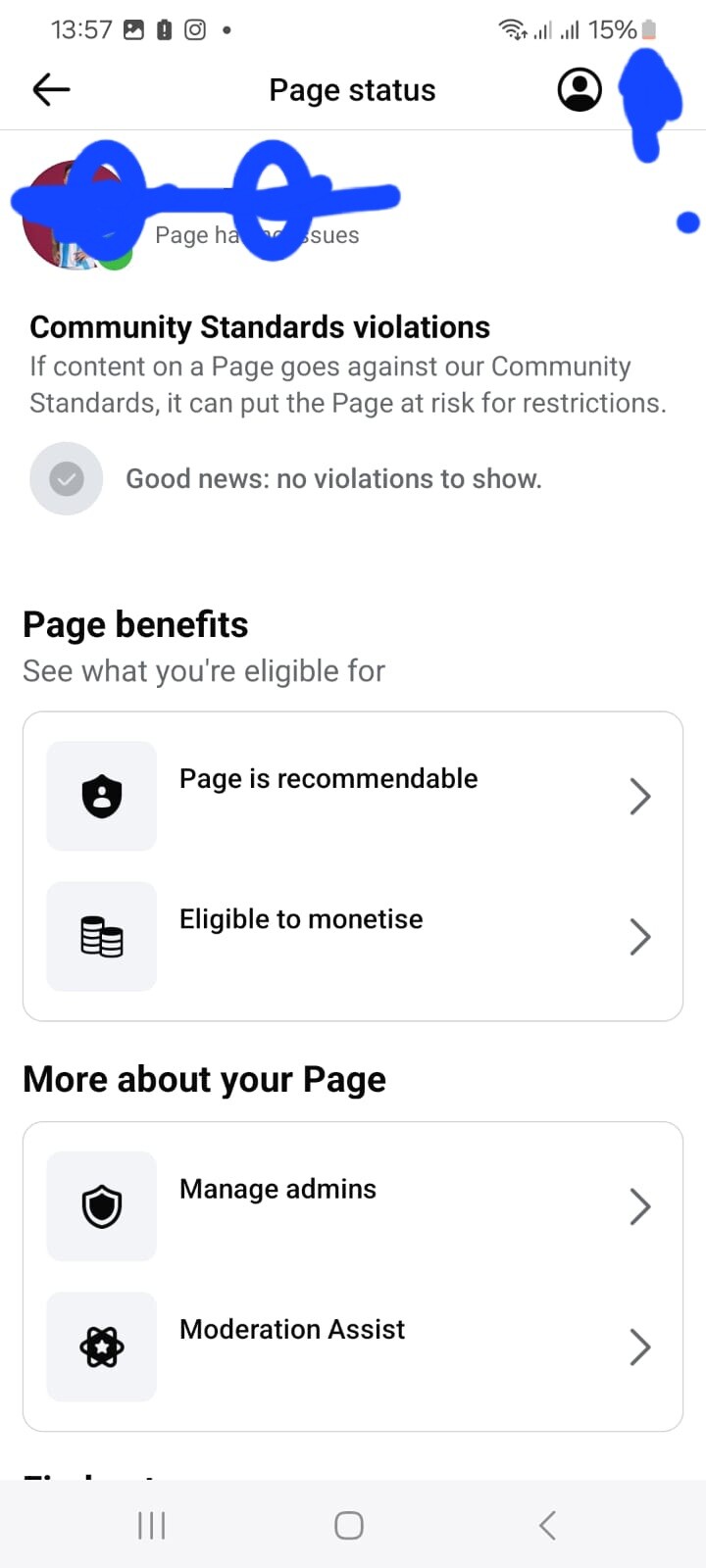
Task: Open the Page is recommendable row
Action: pyautogui.click(x=353, y=796)
